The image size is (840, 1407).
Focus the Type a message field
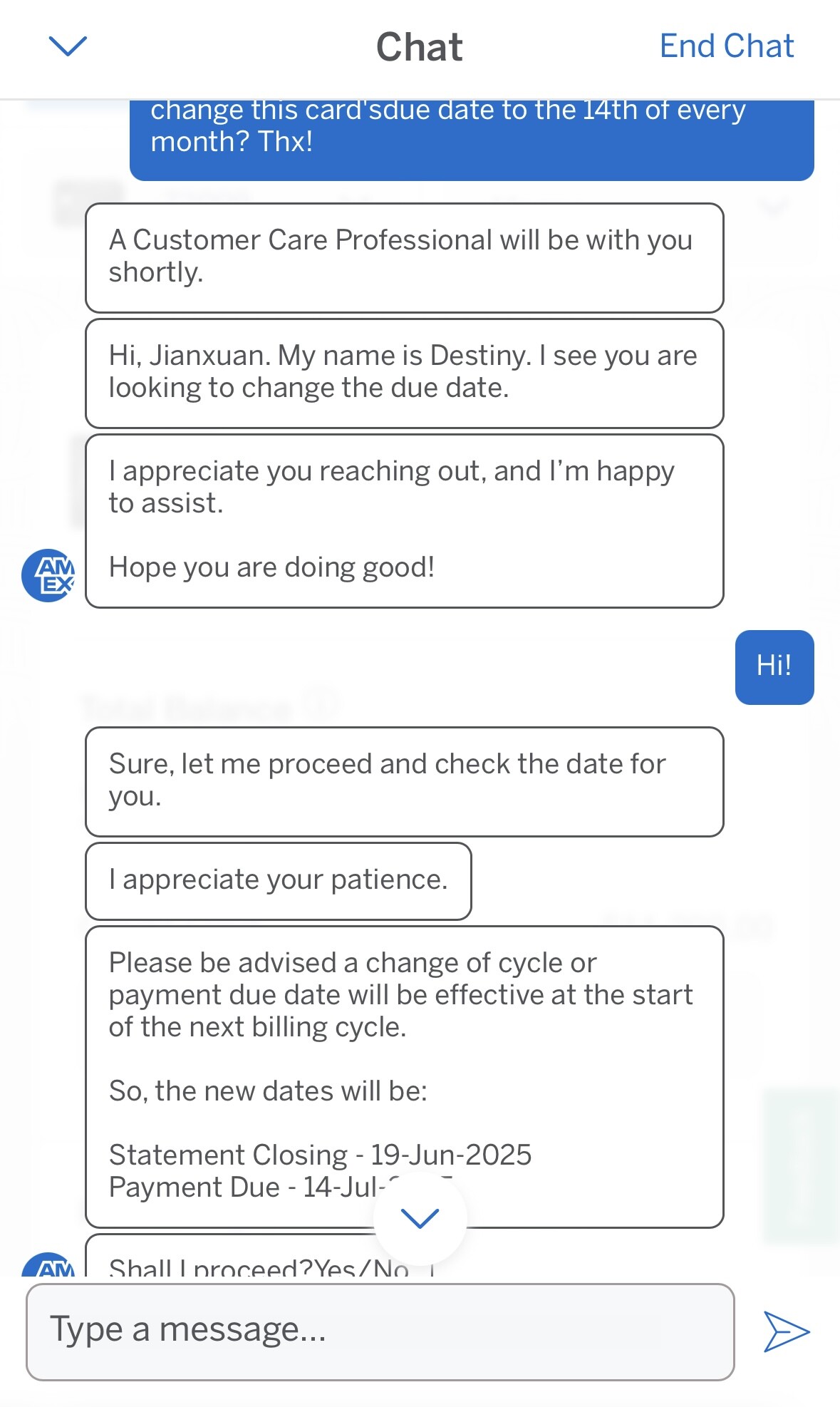coord(380,1331)
